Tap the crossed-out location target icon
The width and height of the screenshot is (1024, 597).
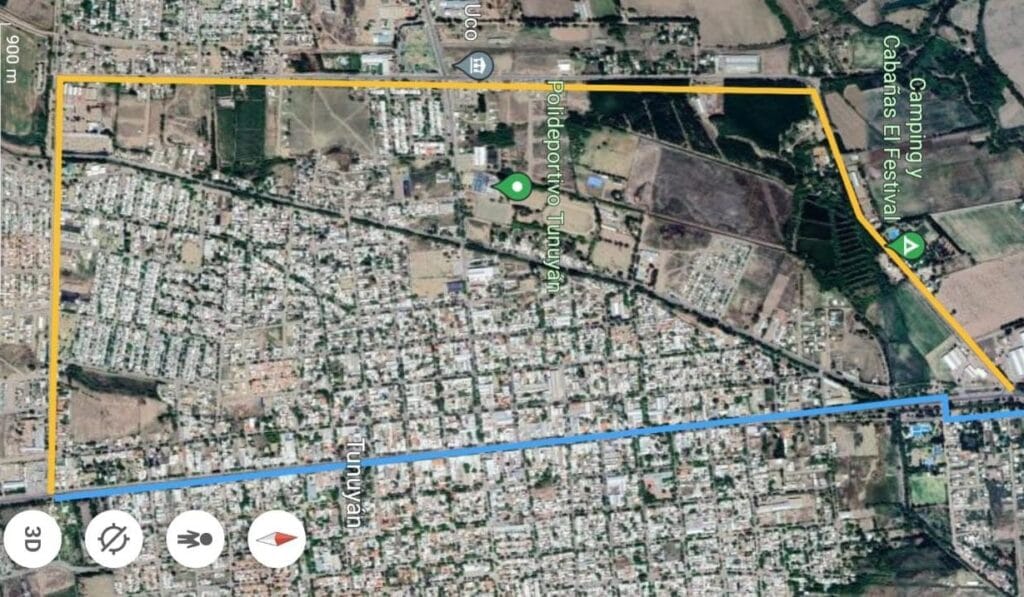113,539
